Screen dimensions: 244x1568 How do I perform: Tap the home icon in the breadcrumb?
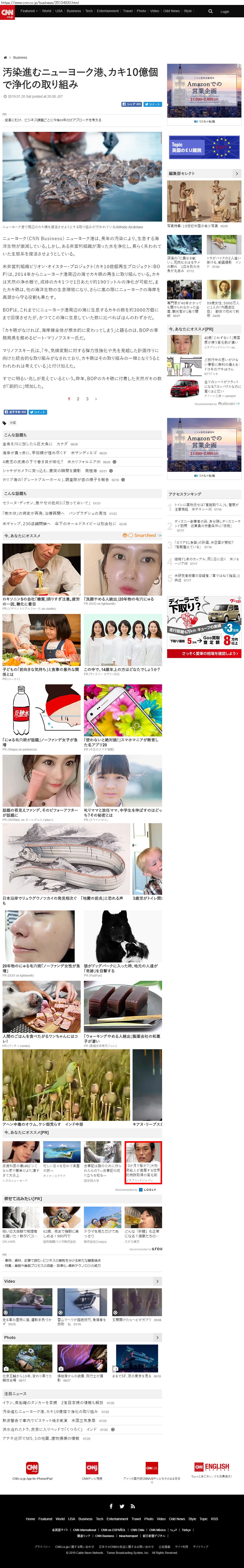click(5, 58)
